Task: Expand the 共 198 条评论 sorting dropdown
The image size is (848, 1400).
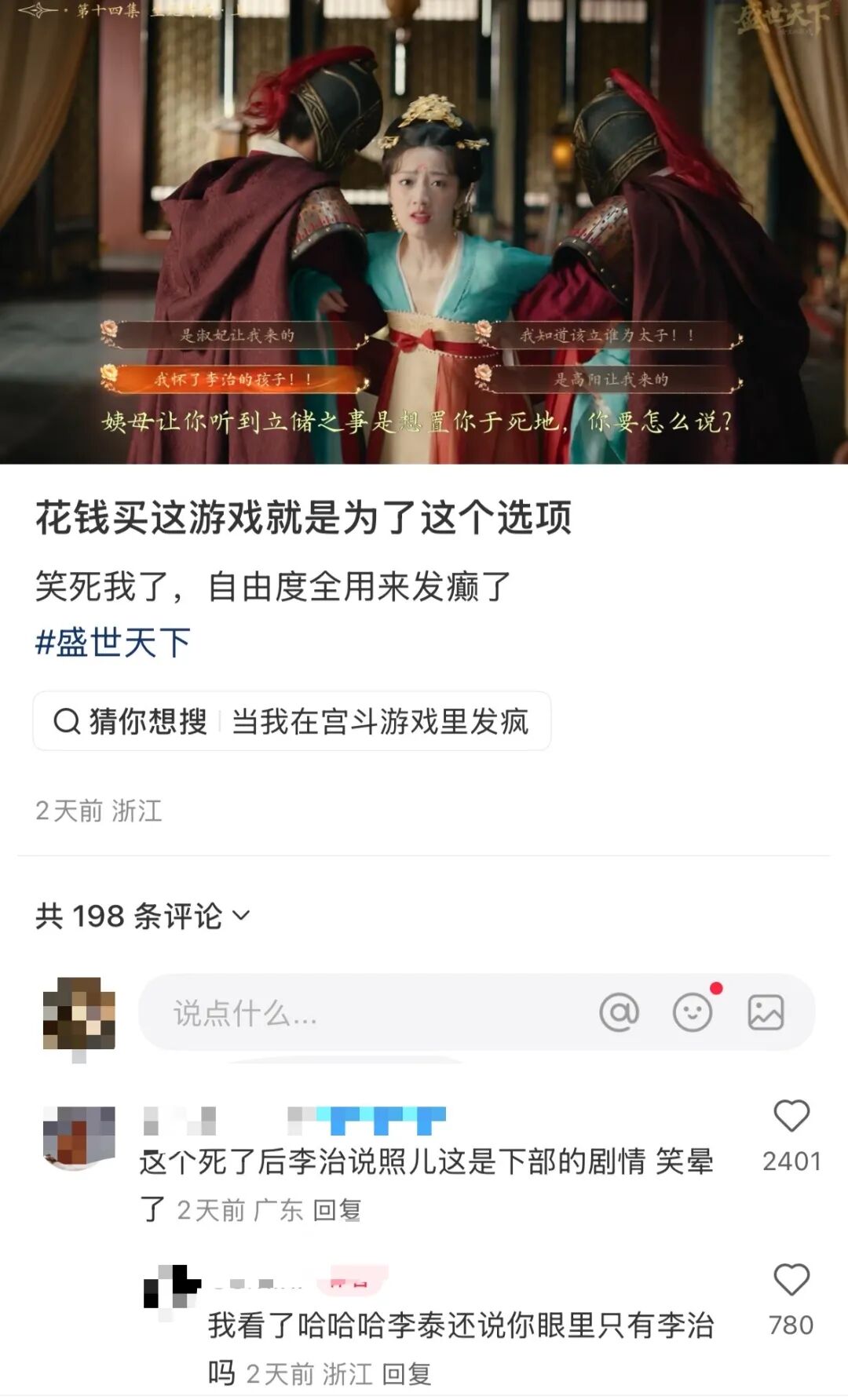Action: (143, 916)
